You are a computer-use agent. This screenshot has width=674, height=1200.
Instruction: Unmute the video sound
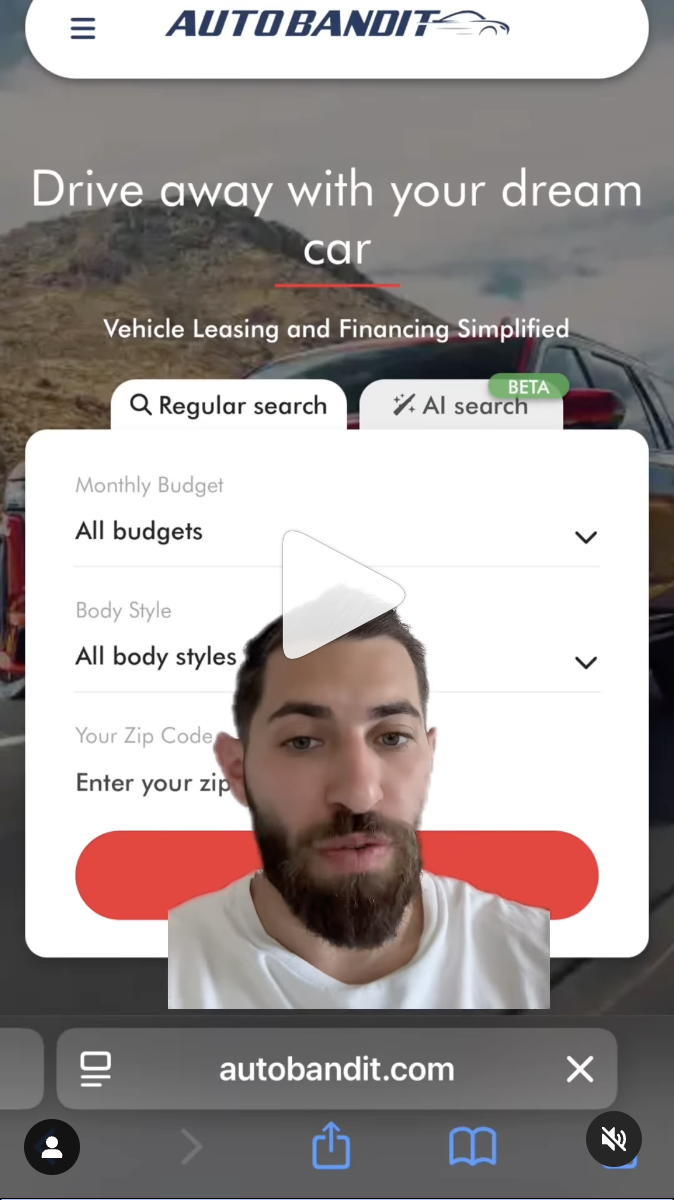click(x=613, y=1139)
